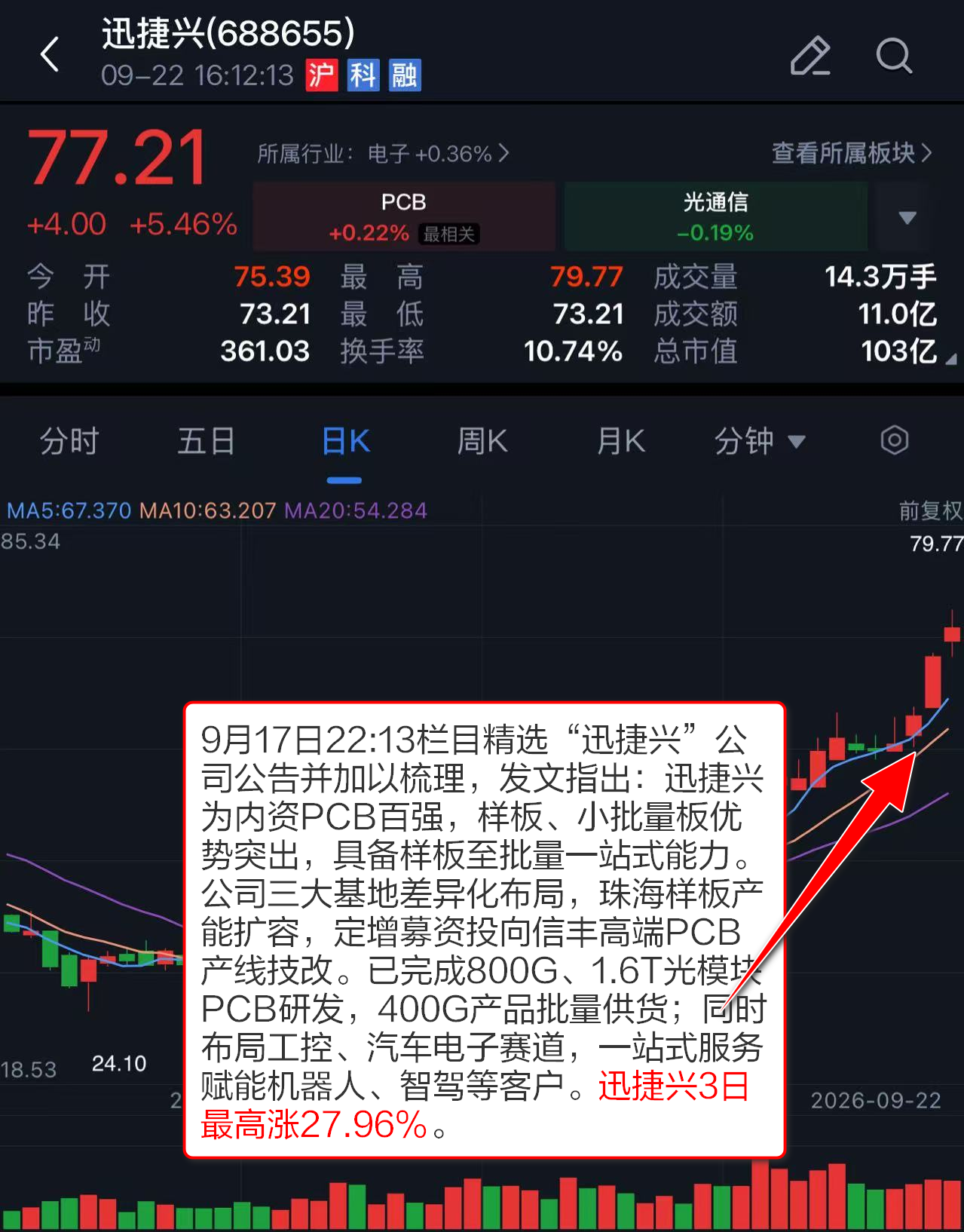Switch to 五日 chart tab
Image resolution: width=964 pixels, height=1232 pixels.
pyautogui.click(x=207, y=441)
